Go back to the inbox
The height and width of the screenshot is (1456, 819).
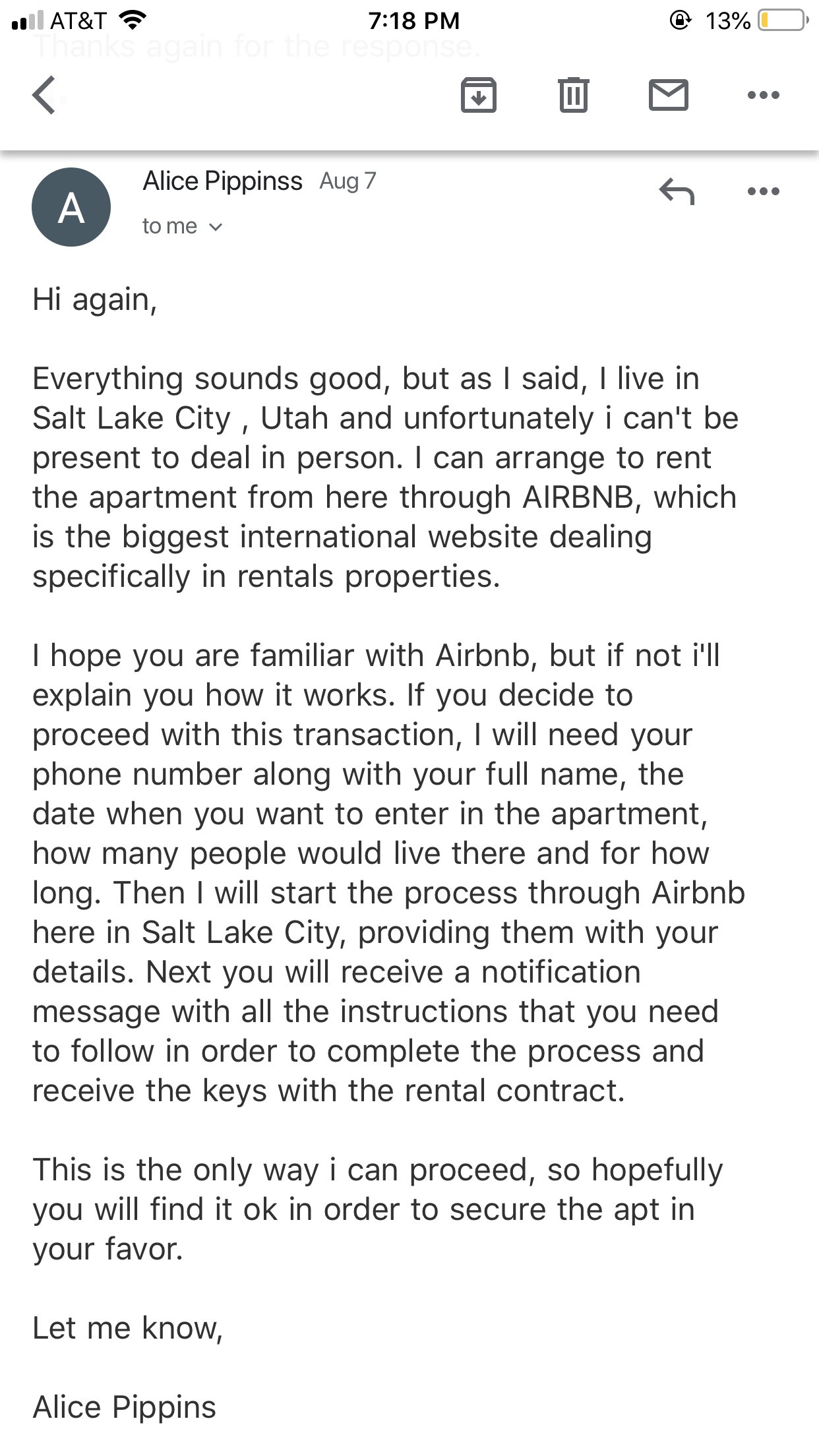tap(44, 96)
